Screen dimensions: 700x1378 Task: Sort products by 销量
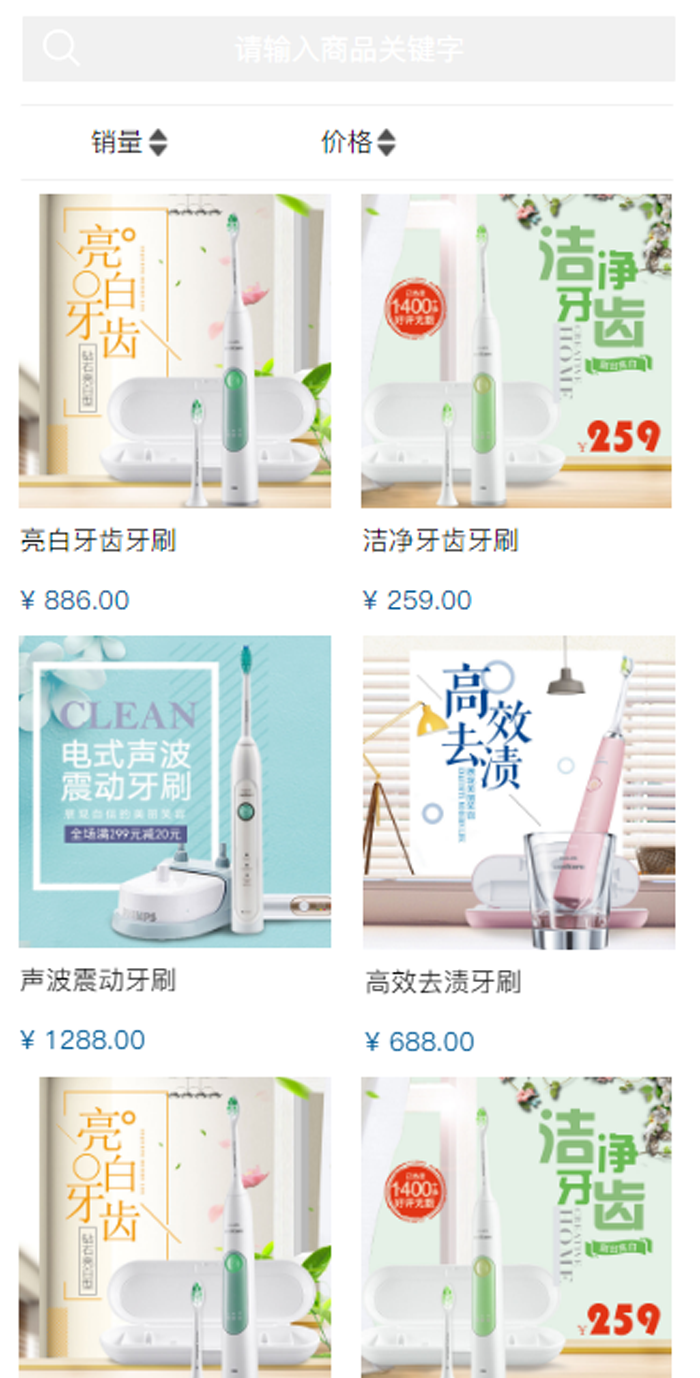(129, 142)
